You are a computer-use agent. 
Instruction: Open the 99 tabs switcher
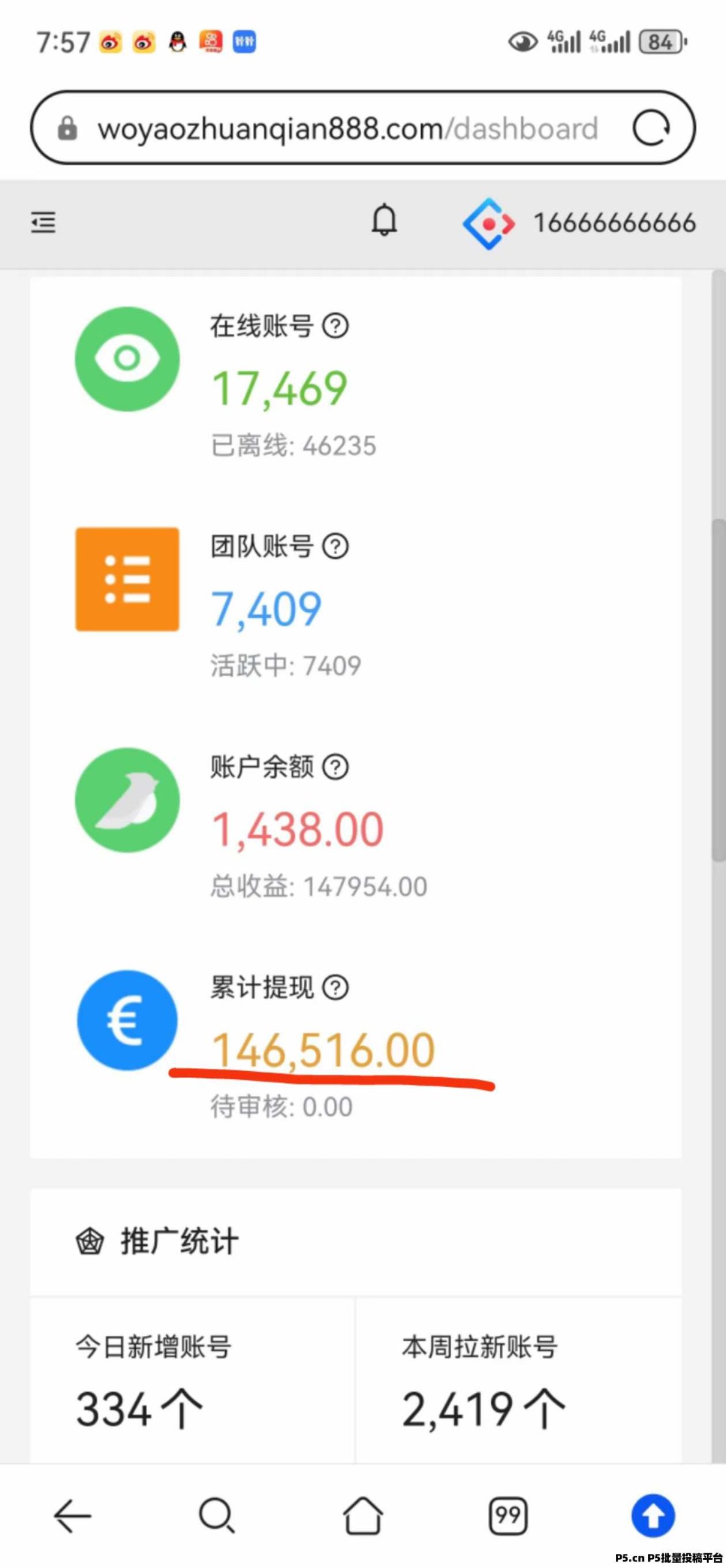point(508,1516)
